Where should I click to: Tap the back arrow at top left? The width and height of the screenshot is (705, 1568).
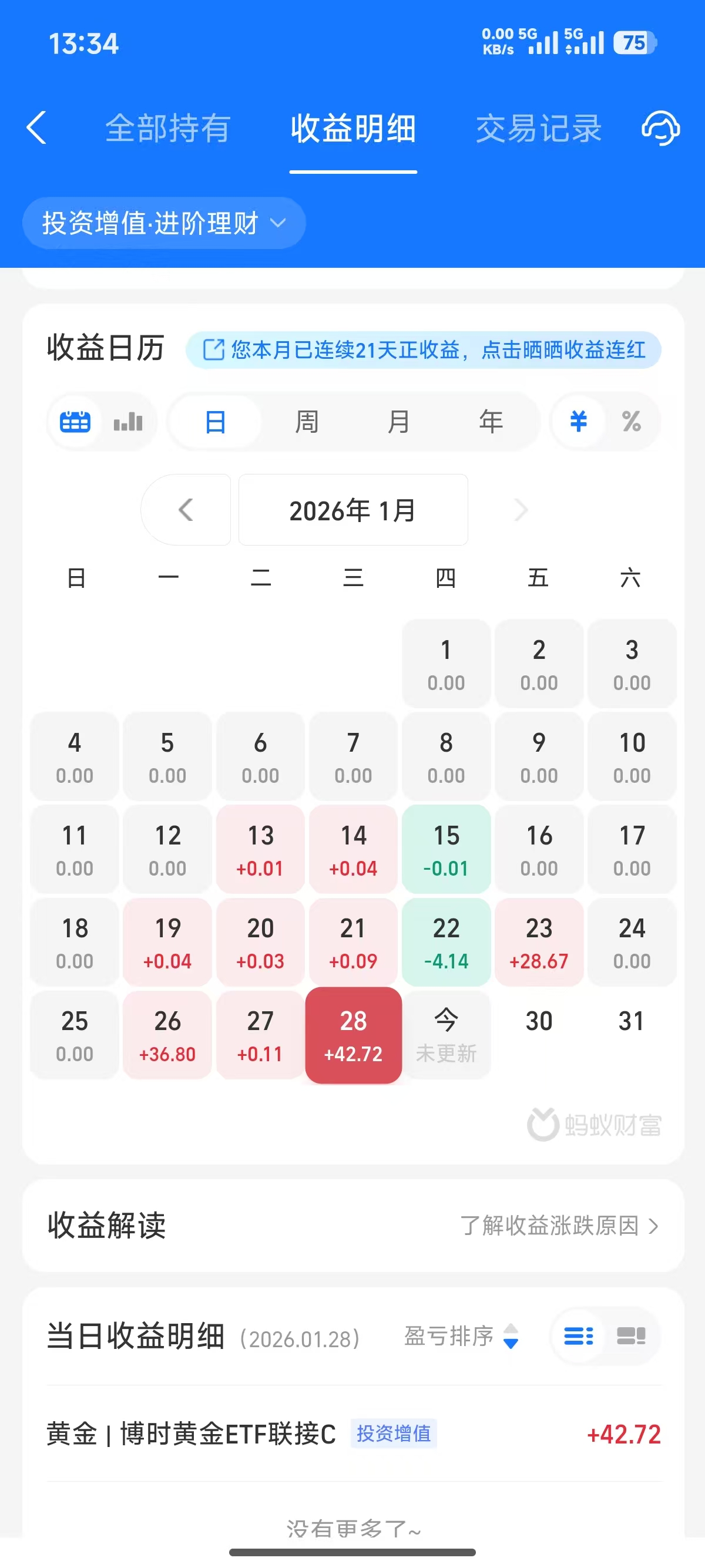tap(36, 129)
